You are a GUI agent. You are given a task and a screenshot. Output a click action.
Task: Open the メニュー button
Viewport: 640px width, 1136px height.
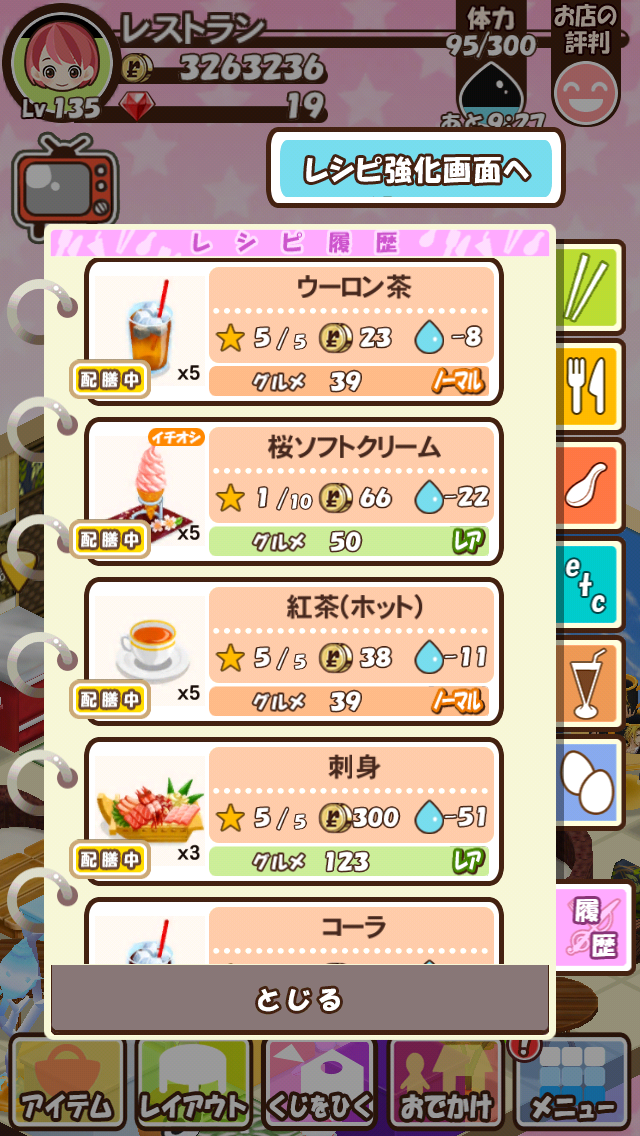tap(572, 1084)
